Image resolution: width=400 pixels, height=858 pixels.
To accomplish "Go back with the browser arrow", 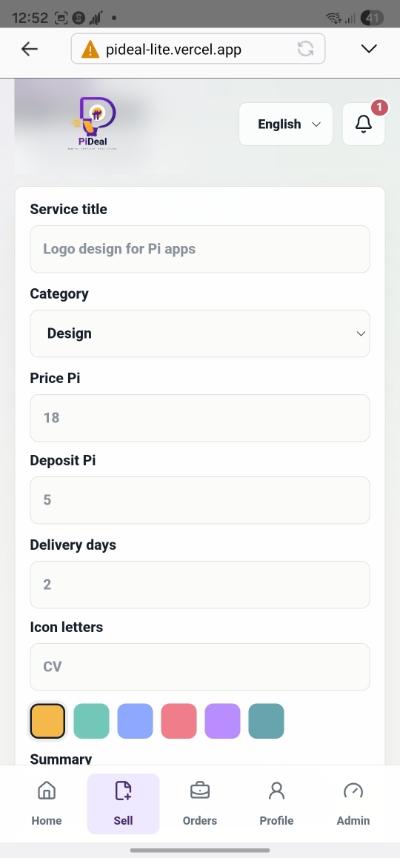I will tap(29, 49).
